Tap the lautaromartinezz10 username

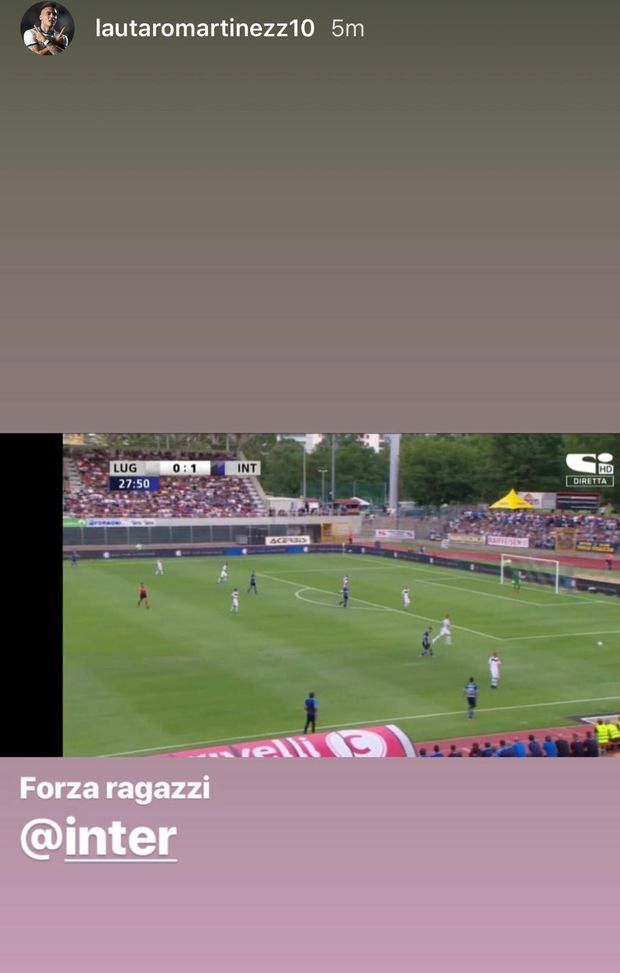[x=204, y=29]
